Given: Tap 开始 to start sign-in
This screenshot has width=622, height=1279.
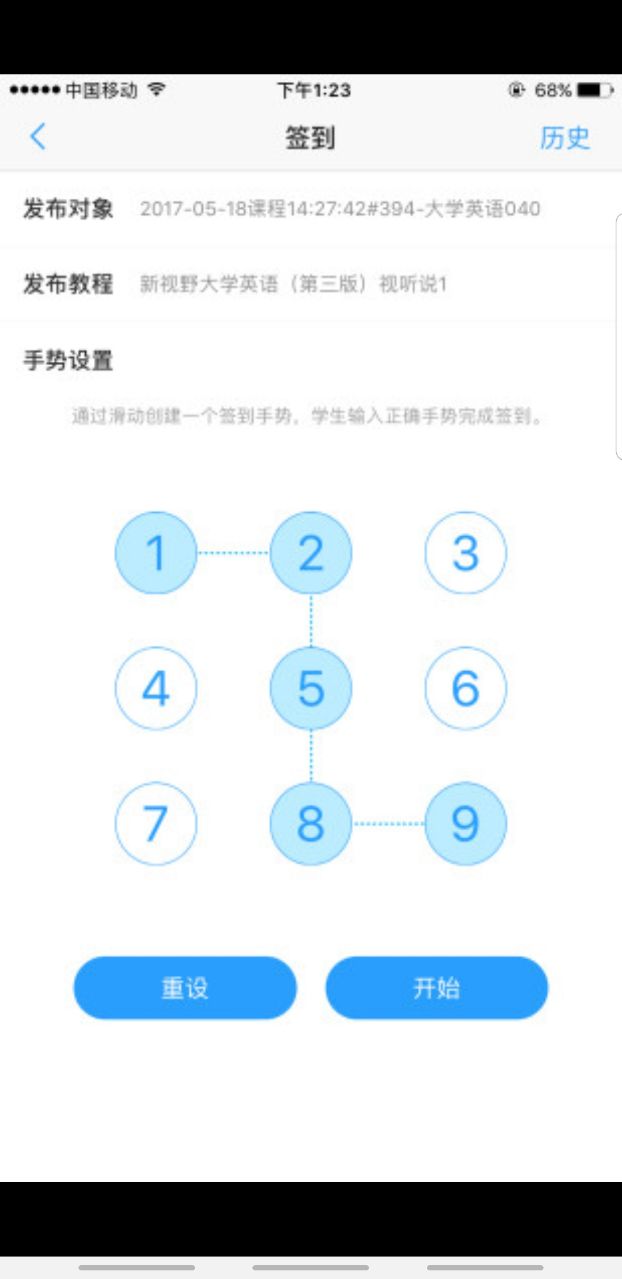Looking at the screenshot, I should coord(436,988).
